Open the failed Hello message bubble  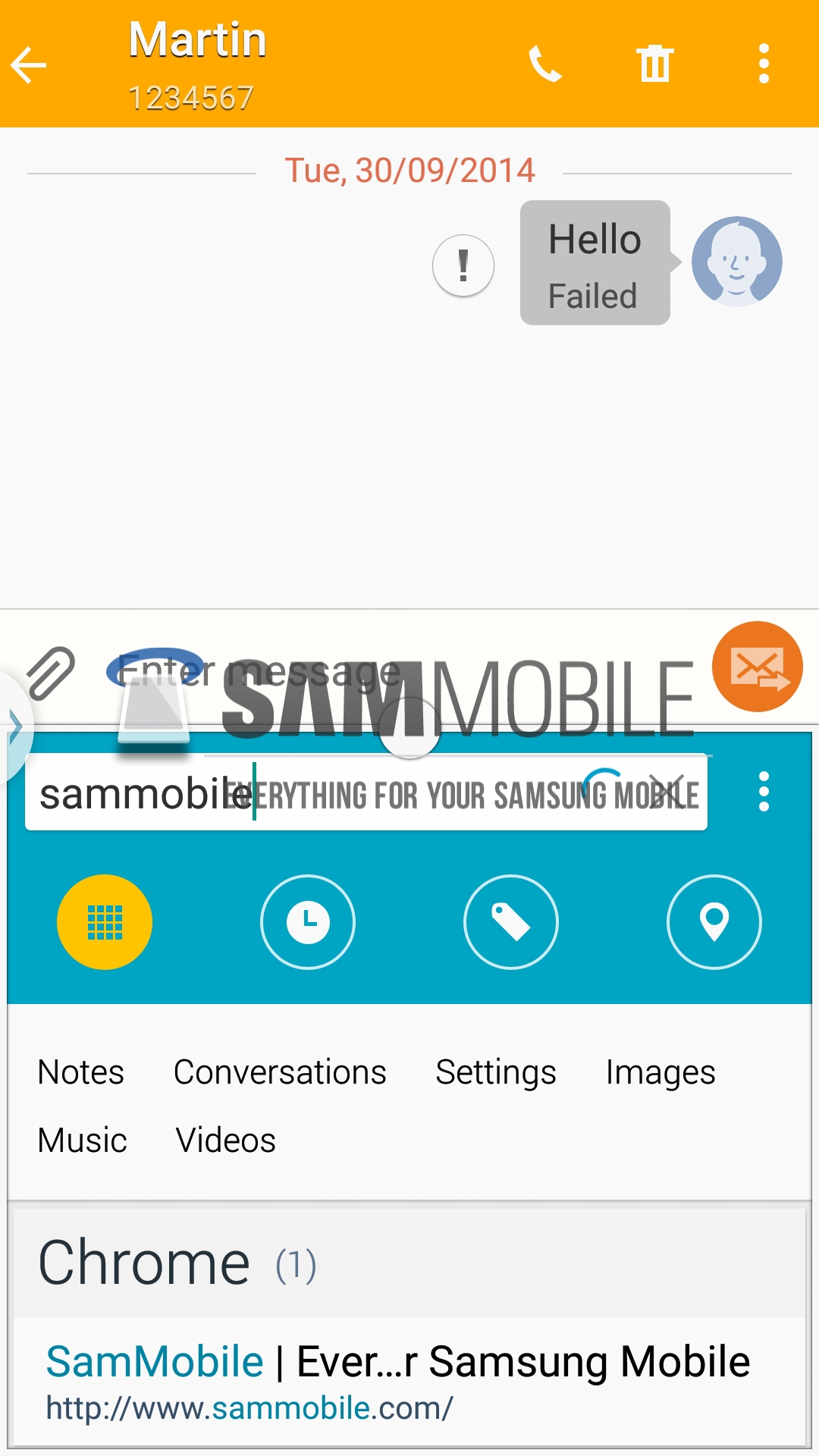pyautogui.click(x=595, y=263)
